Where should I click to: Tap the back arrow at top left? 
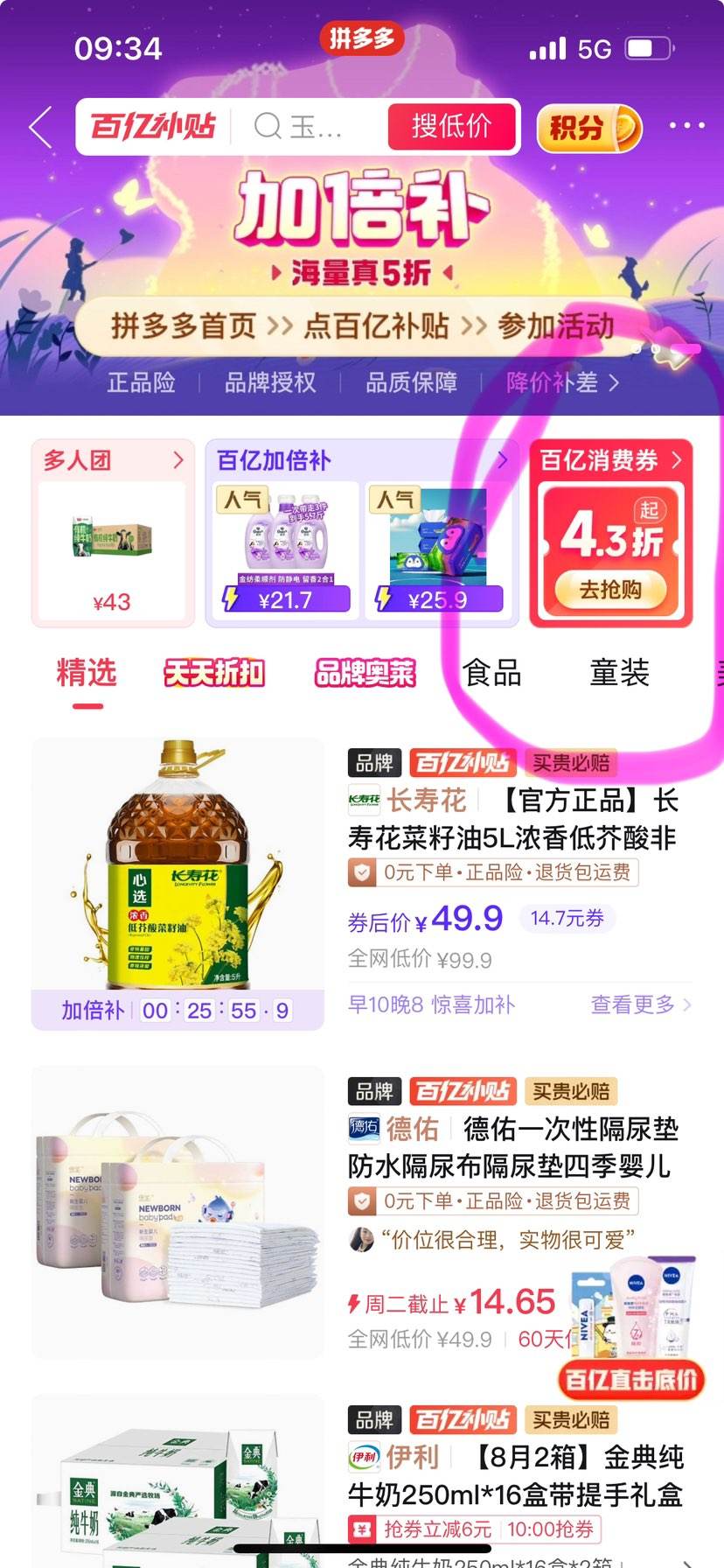pos(38,128)
